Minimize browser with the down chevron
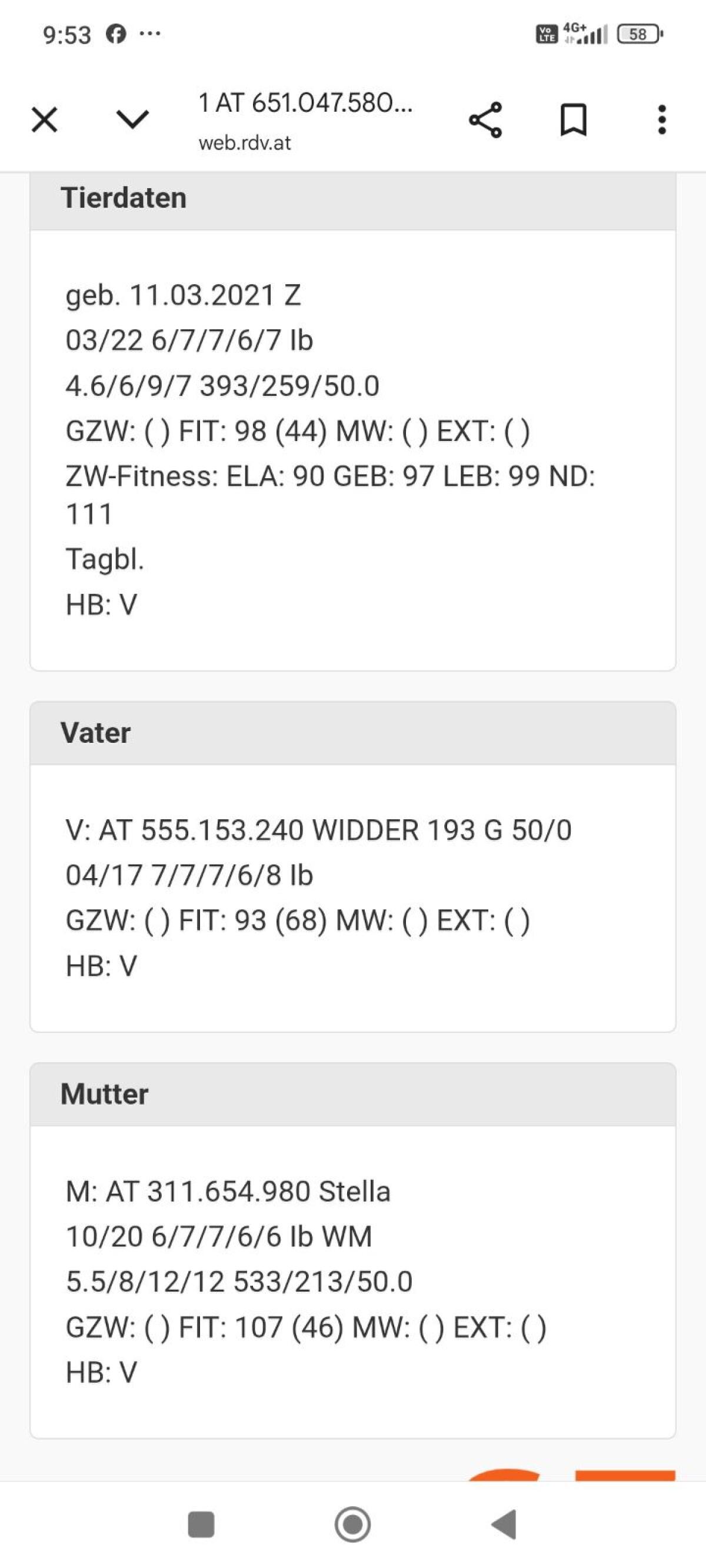The width and height of the screenshot is (706, 1568). (132, 119)
